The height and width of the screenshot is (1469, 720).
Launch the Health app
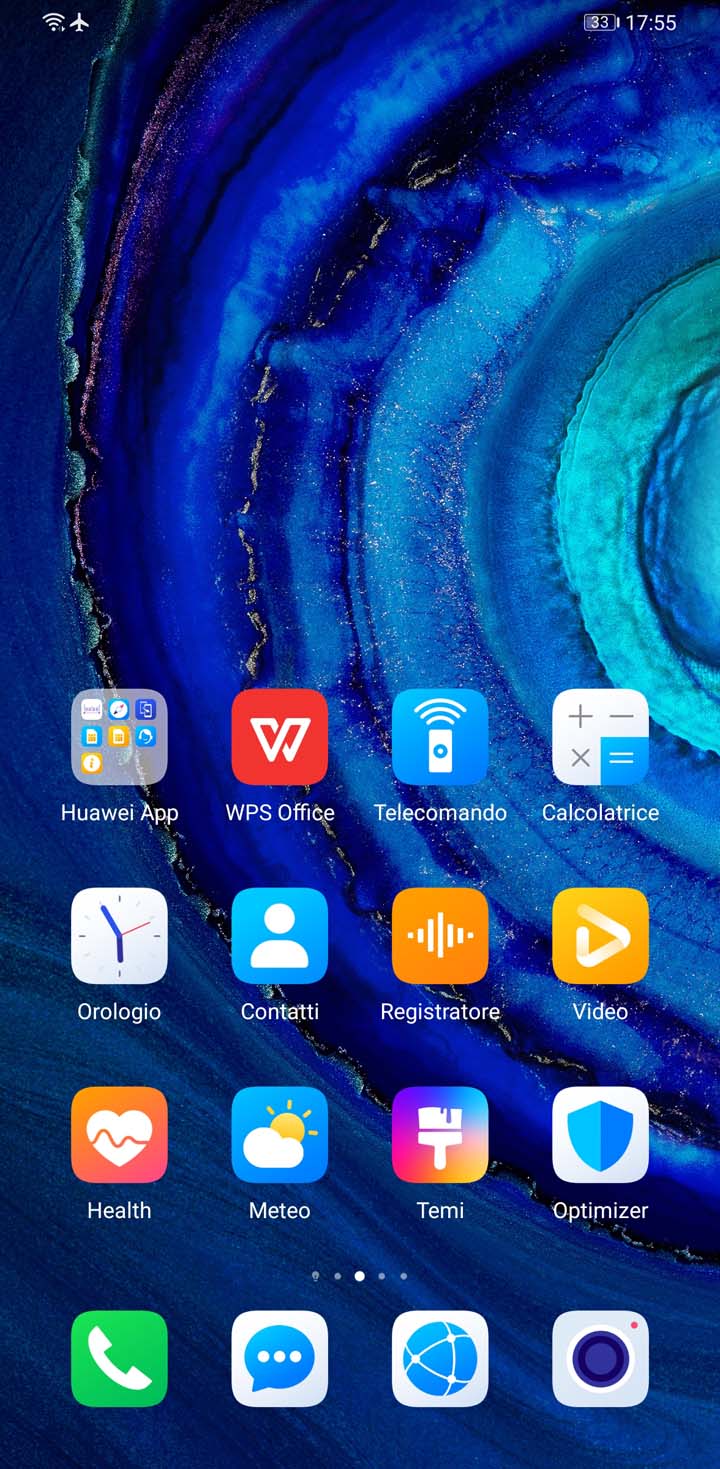pyautogui.click(x=119, y=1135)
